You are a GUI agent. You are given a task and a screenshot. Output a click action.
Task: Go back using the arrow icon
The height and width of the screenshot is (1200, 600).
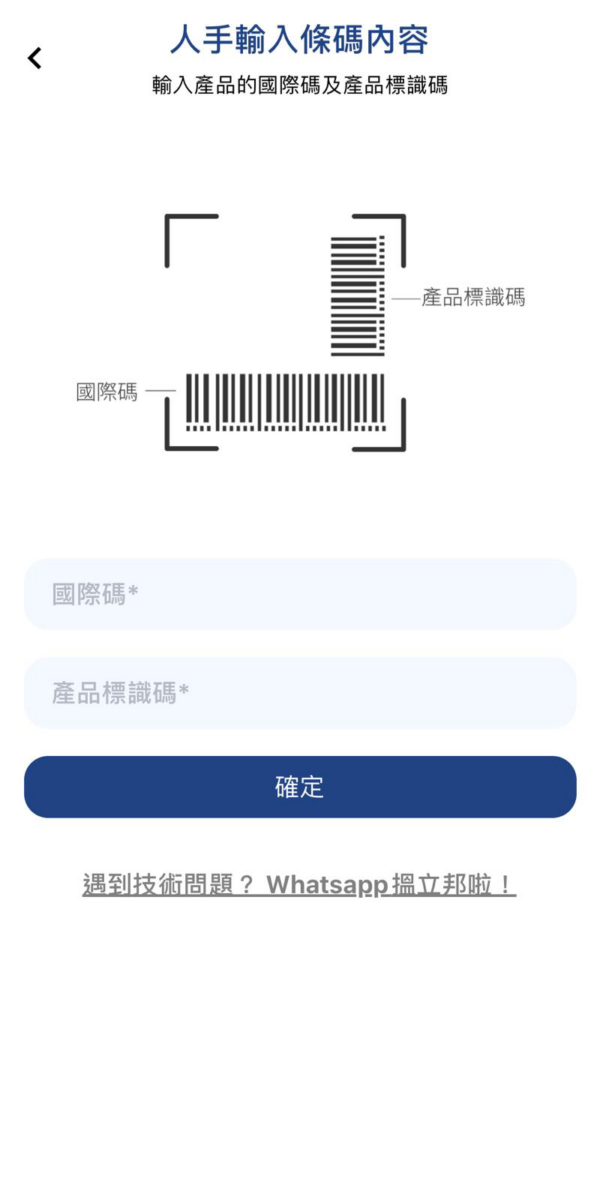click(35, 58)
